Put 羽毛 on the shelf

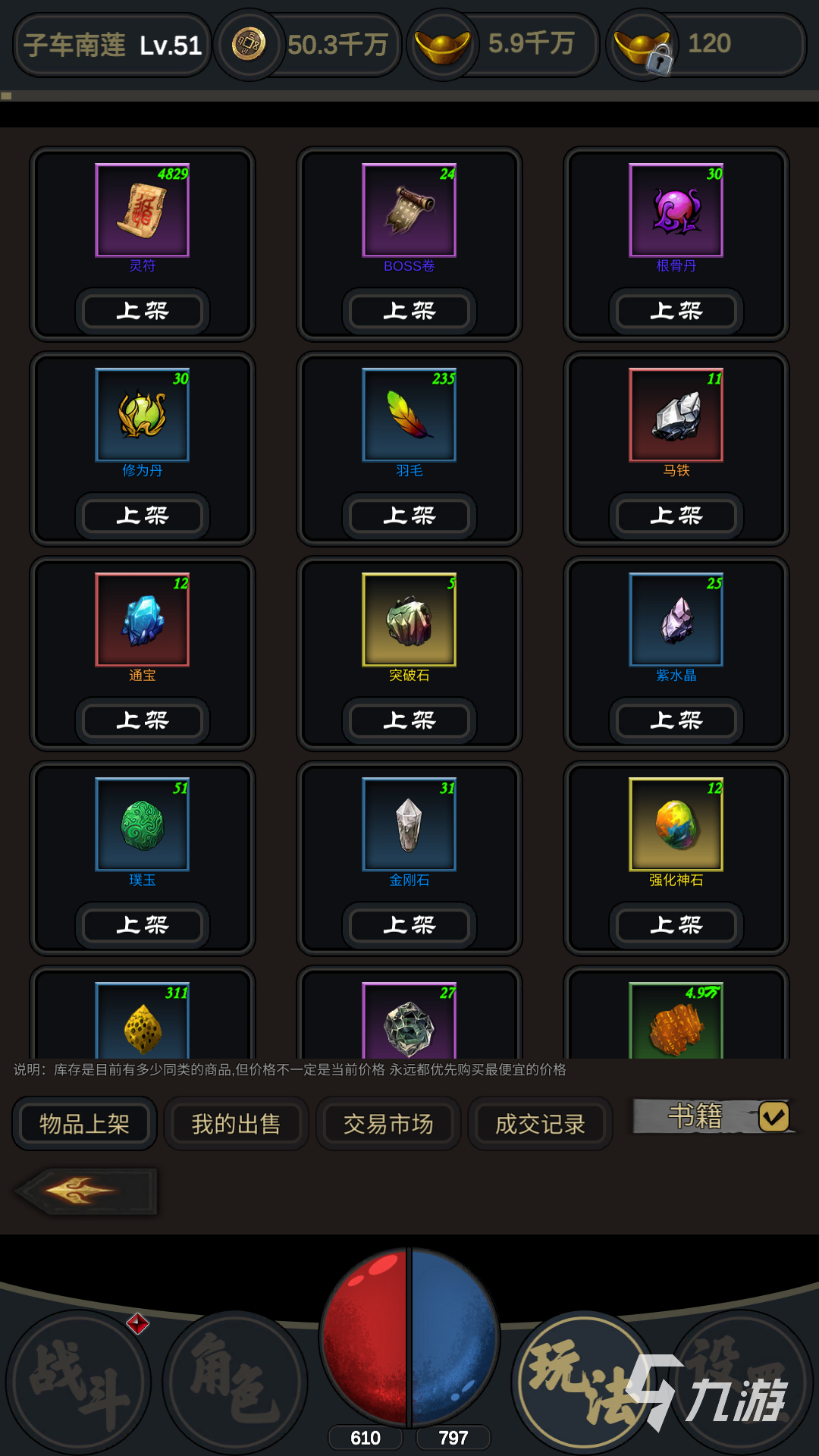click(409, 516)
